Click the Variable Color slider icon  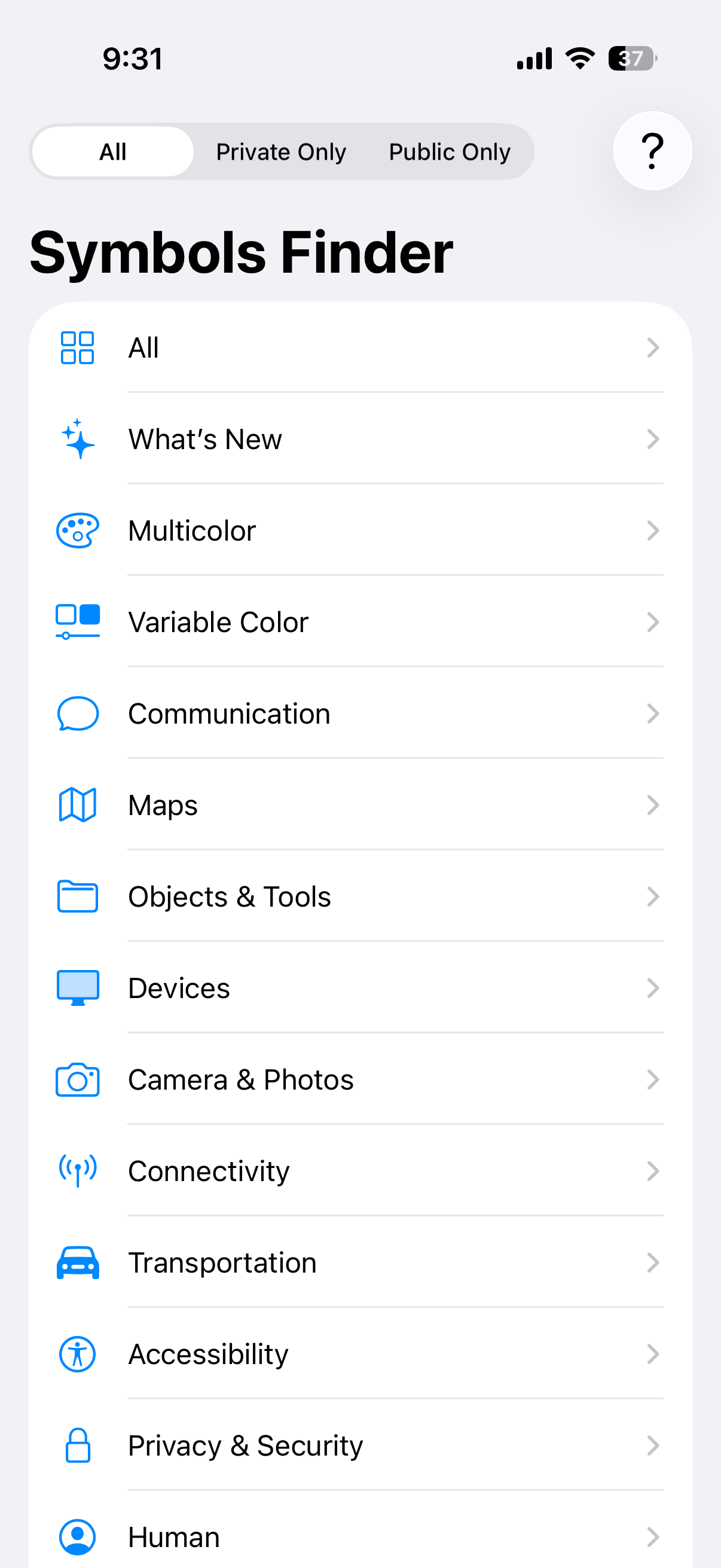77,621
